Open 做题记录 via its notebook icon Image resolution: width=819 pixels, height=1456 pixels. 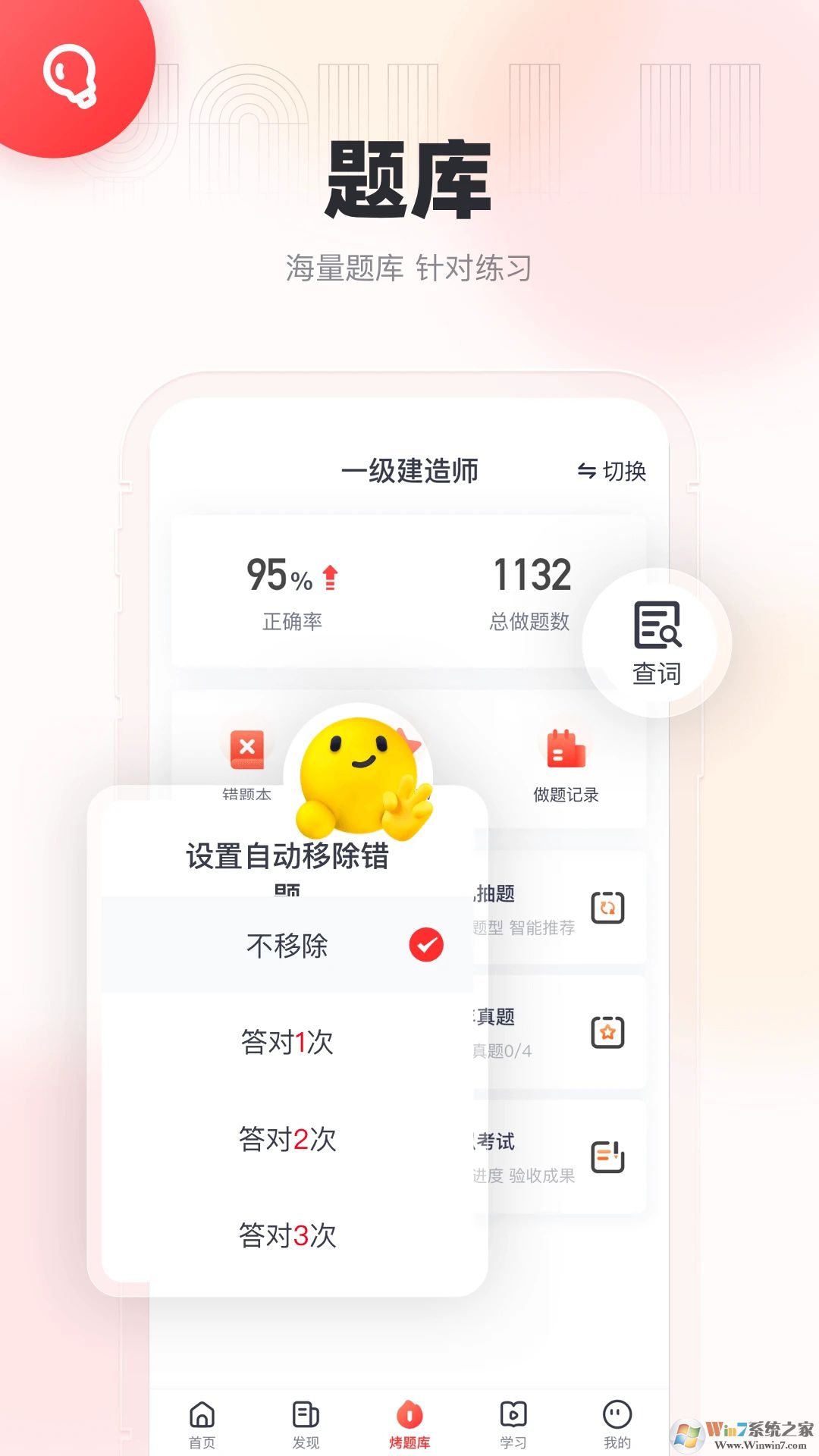(565, 751)
